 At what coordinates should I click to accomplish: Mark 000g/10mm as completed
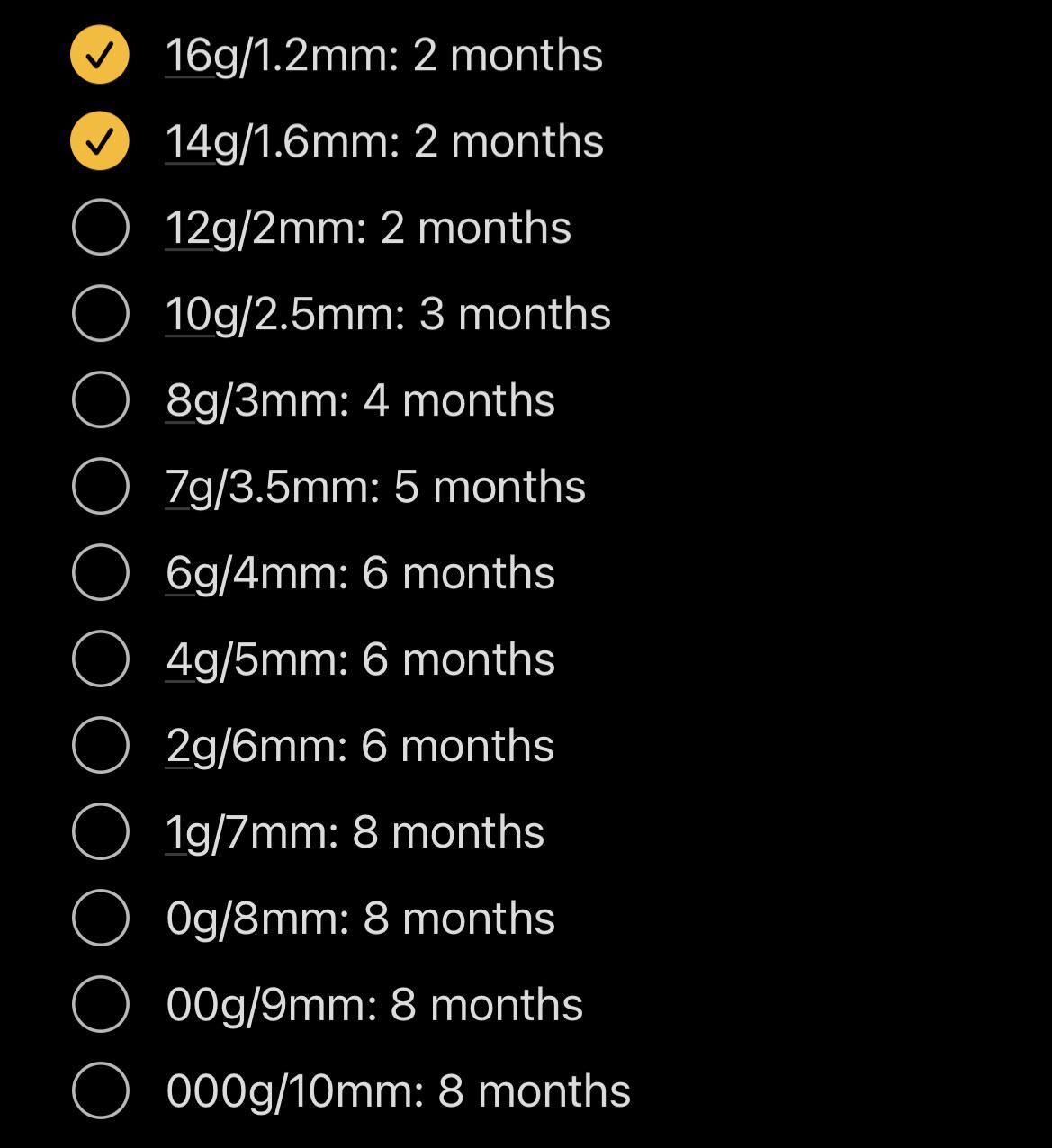pos(100,1091)
